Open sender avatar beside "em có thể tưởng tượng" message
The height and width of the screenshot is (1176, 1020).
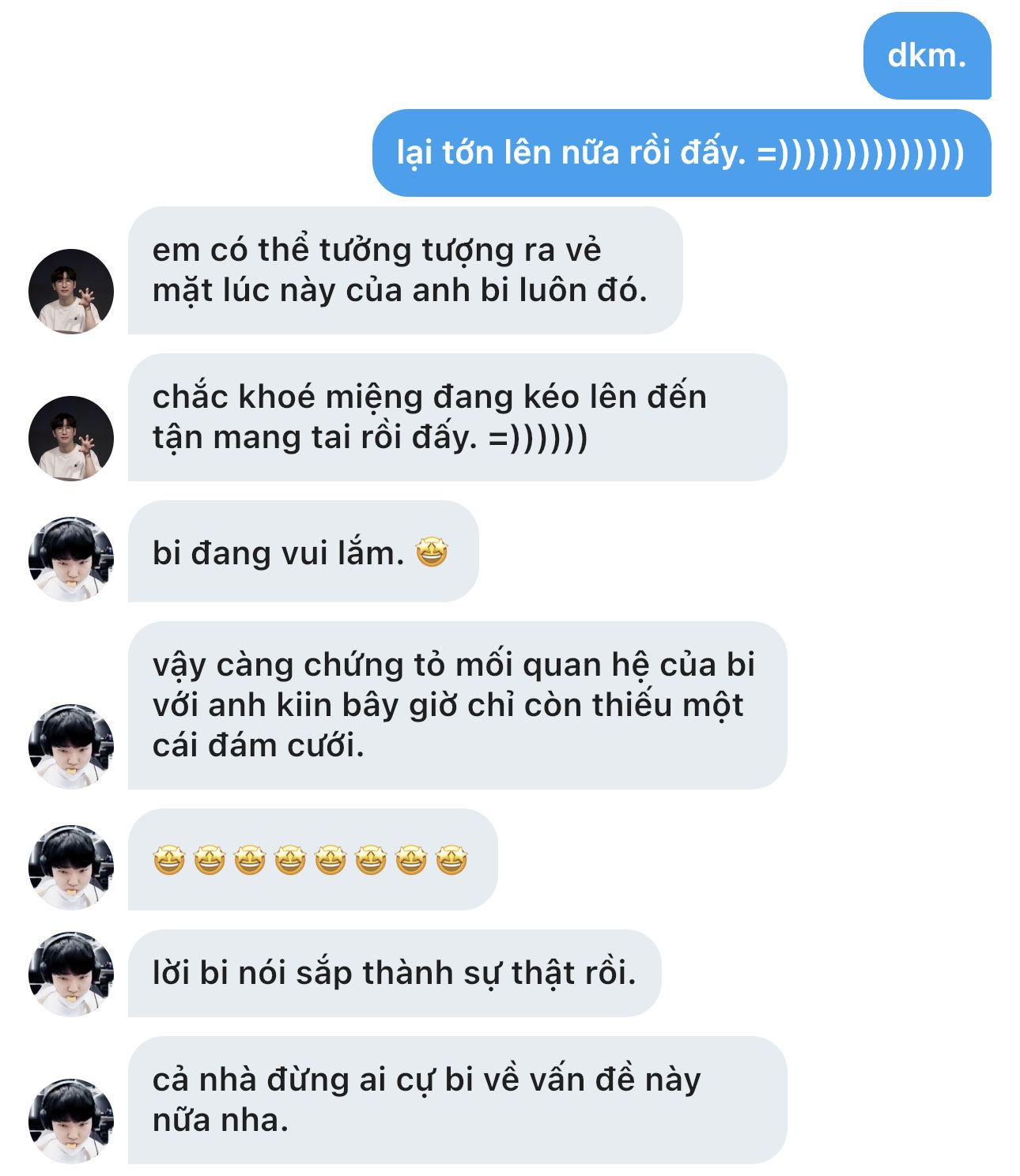coord(71,292)
